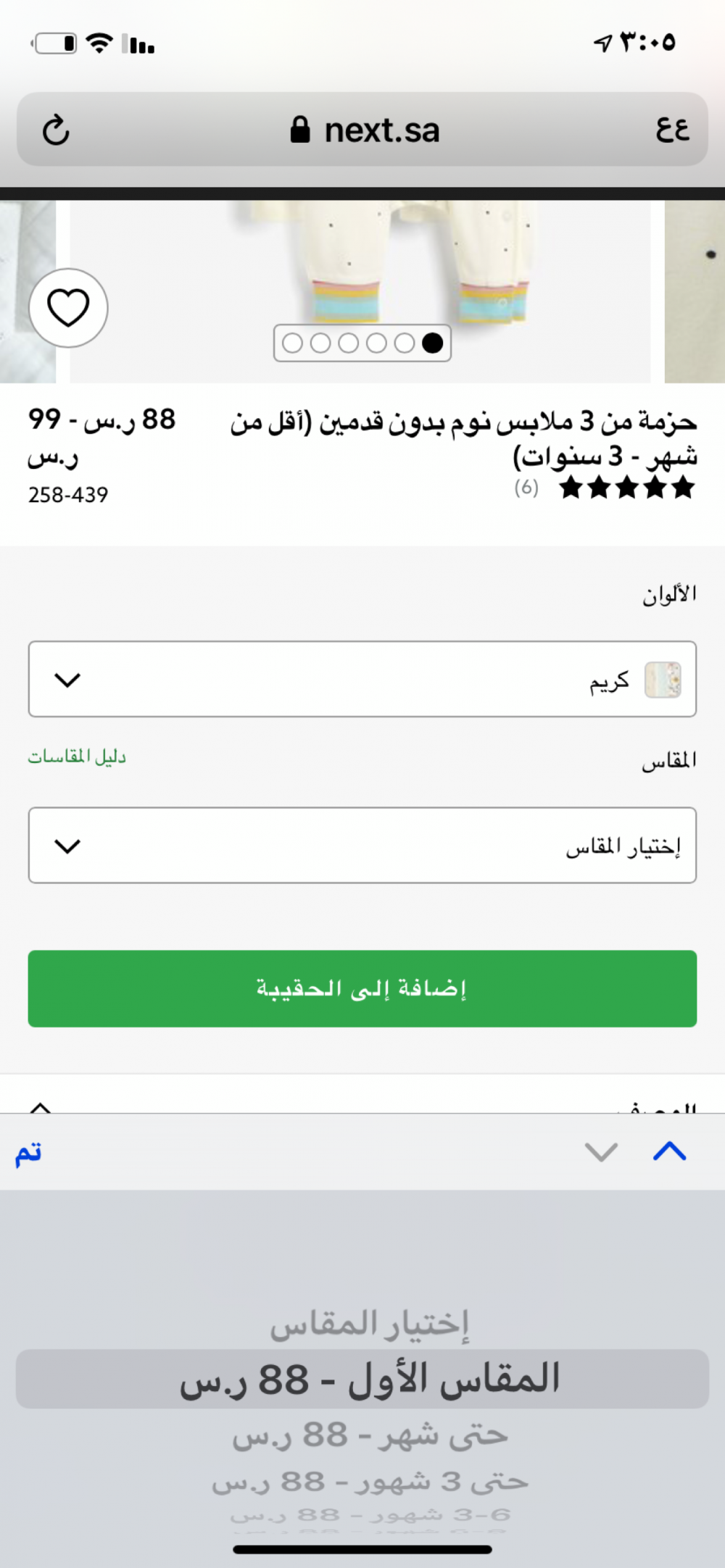Open the color dropdown showing كريم
725x1568 pixels.
(362, 679)
